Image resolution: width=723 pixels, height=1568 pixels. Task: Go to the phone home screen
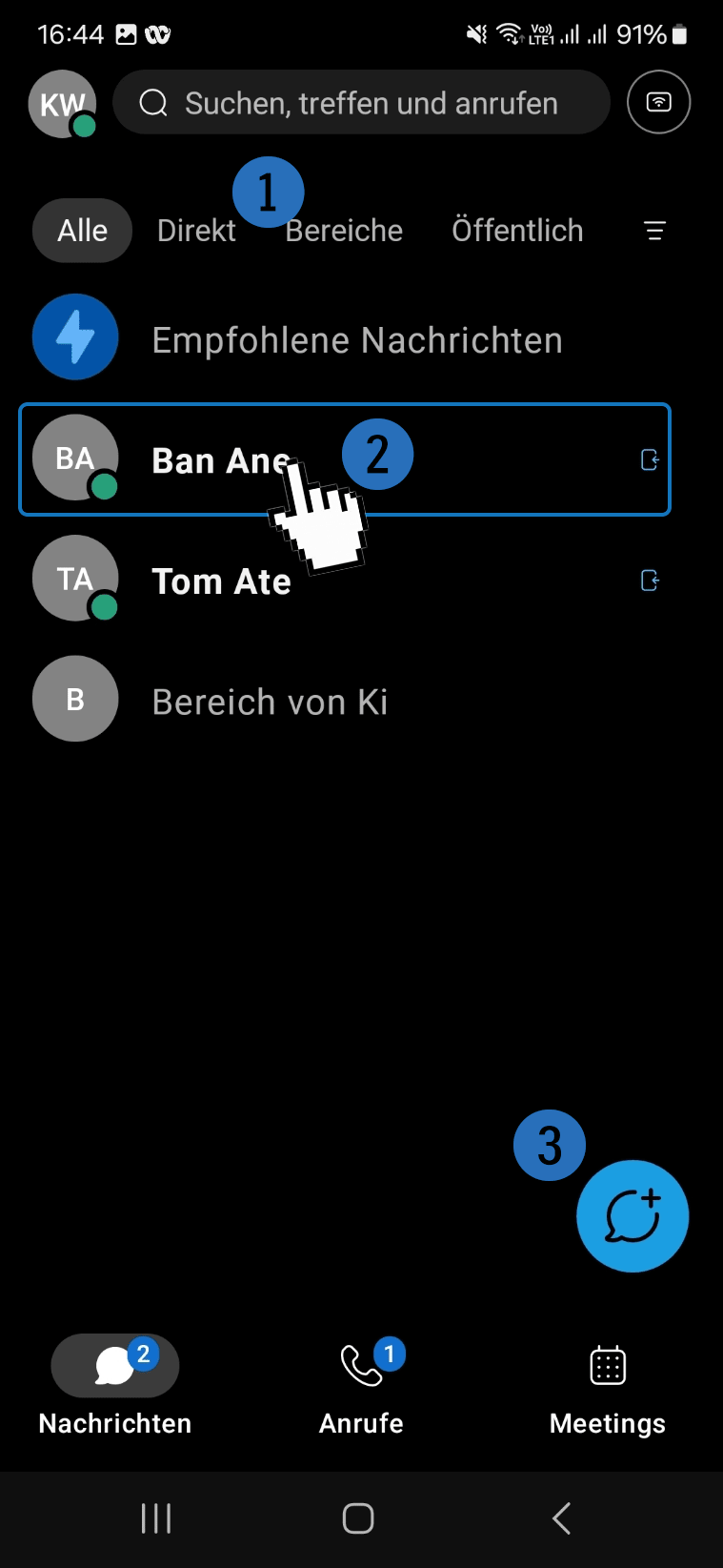tap(358, 1518)
